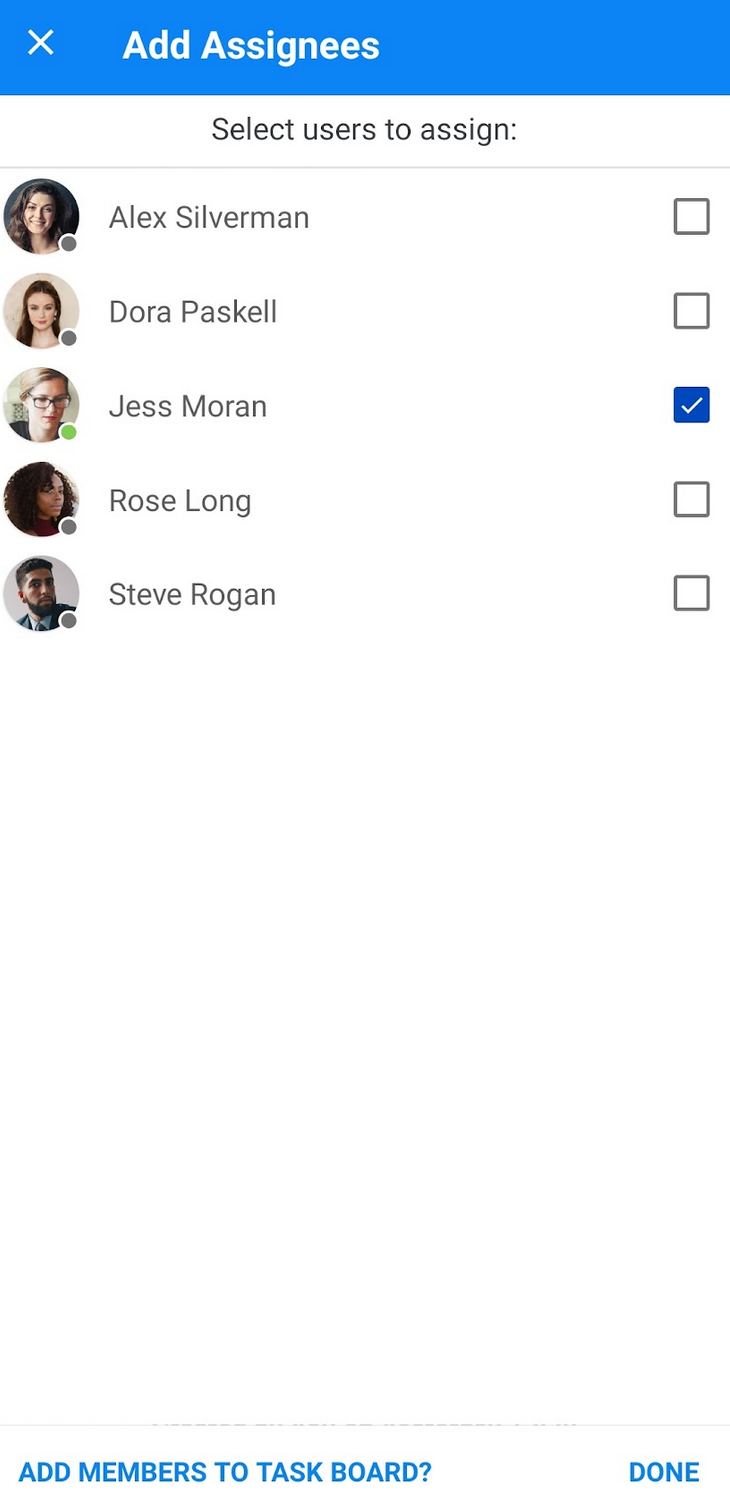Check the box for Alex Silverman
The width and height of the screenshot is (730, 1512).
691,216
